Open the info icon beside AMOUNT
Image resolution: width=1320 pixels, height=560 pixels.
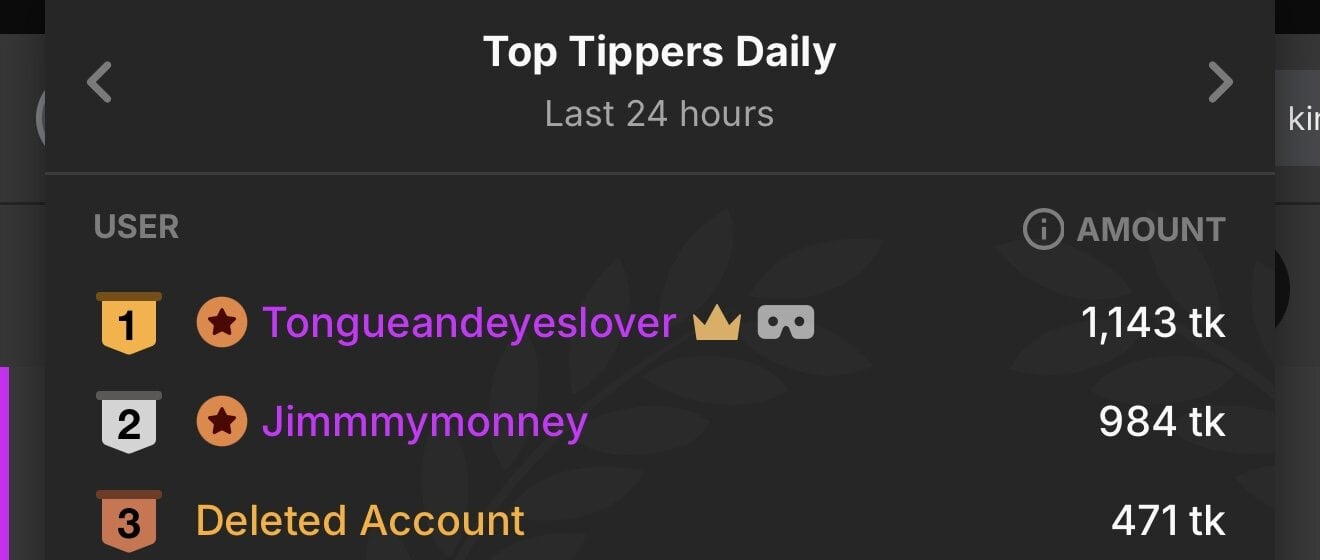(x=1043, y=230)
